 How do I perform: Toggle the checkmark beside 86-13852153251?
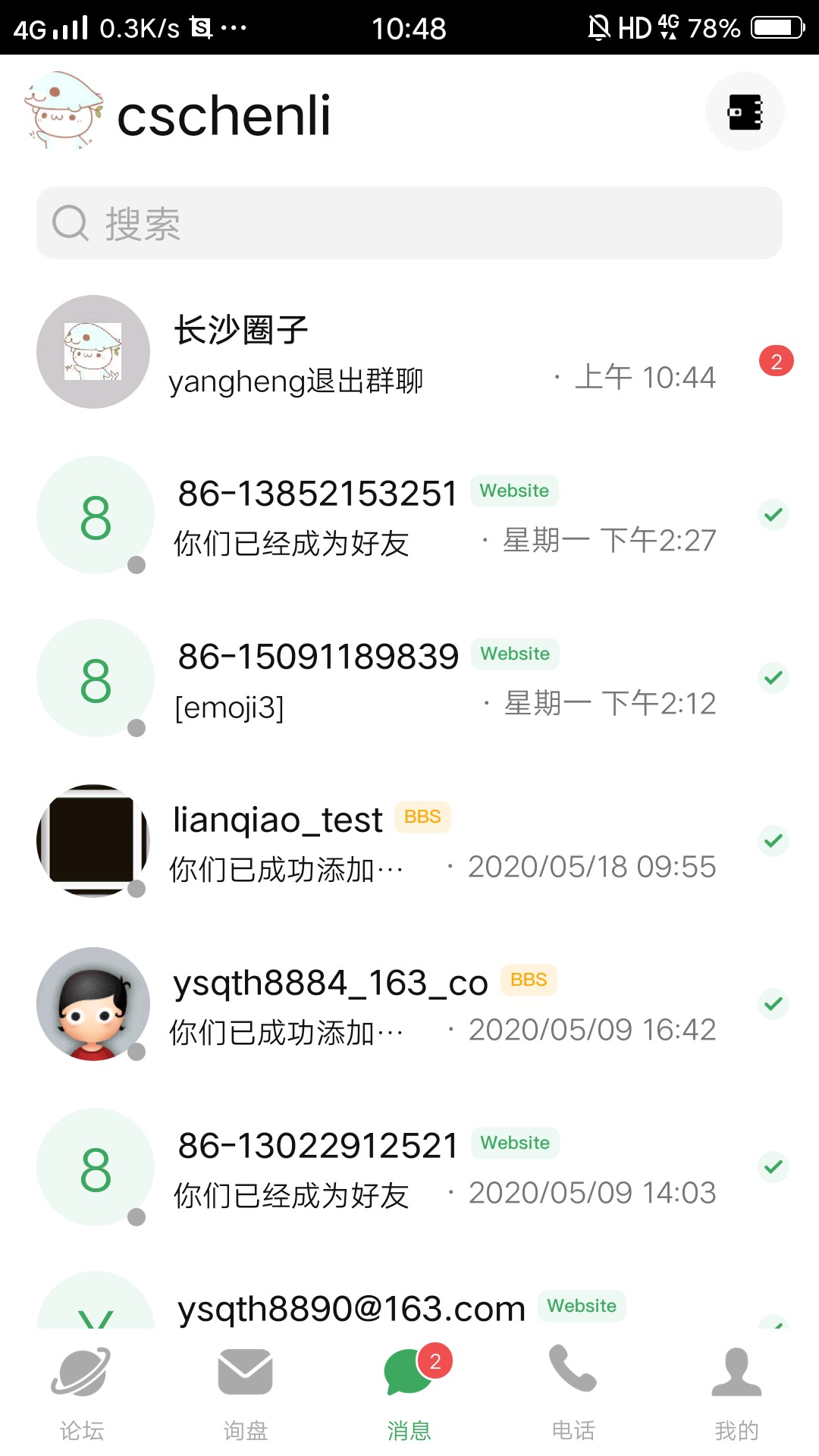(x=773, y=516)
